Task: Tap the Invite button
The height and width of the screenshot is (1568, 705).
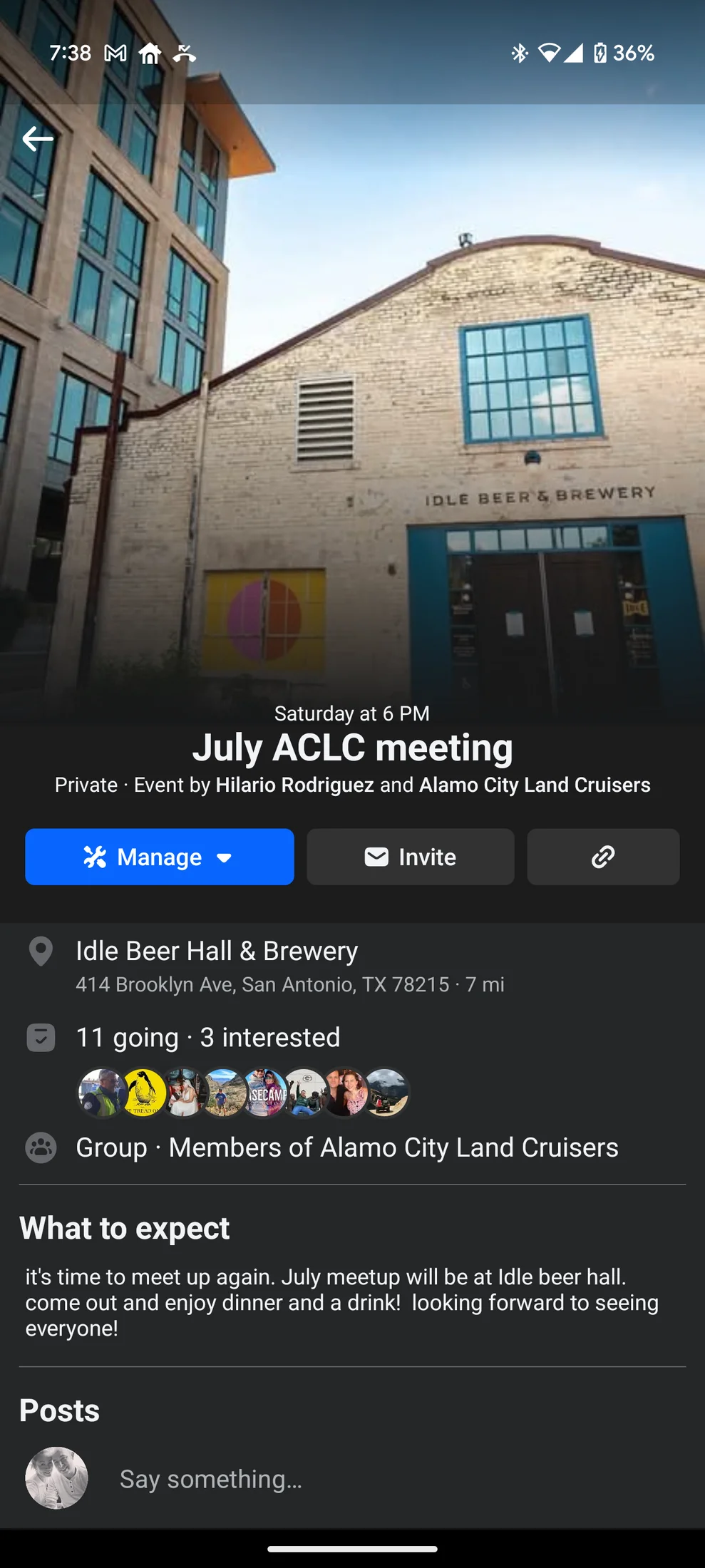Action: click(x=410, y=857)
